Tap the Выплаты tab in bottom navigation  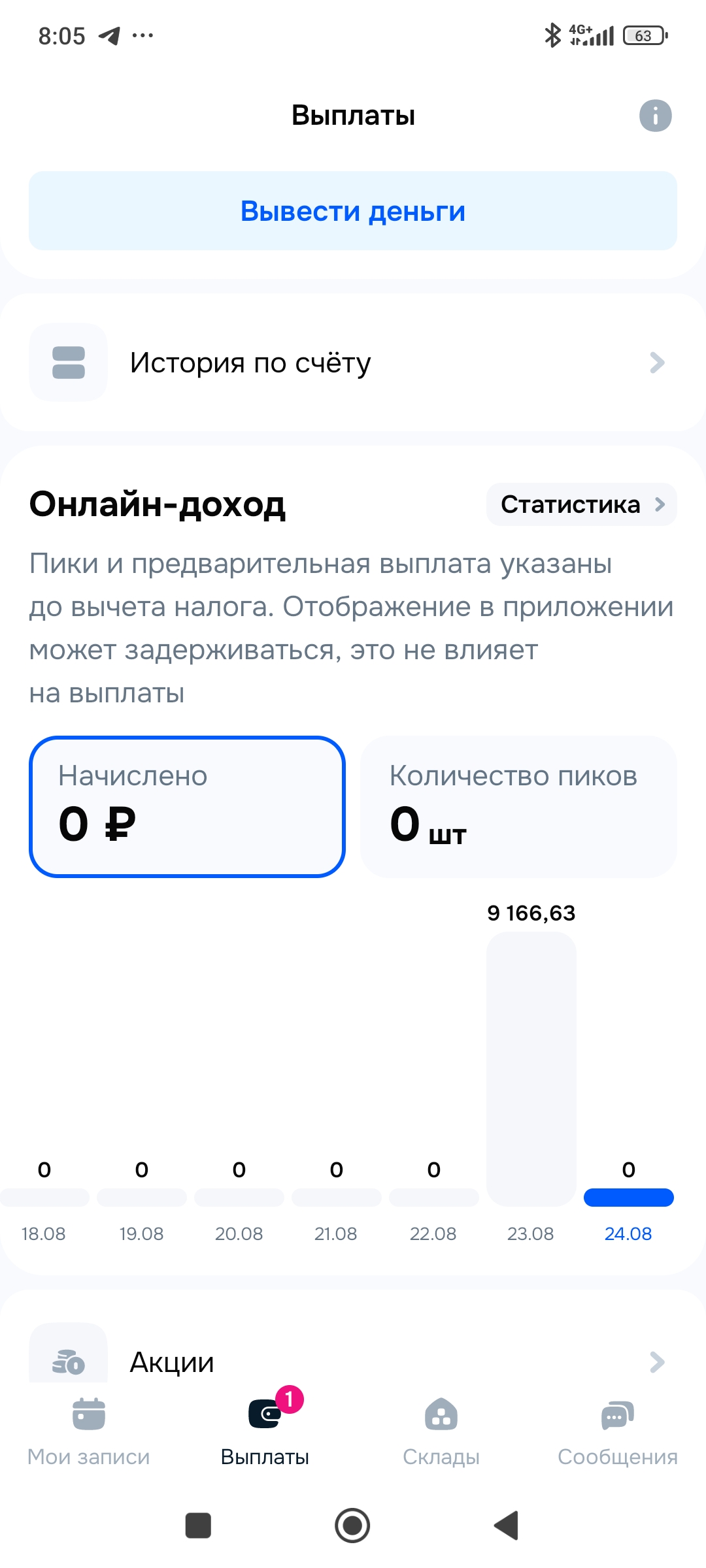click(x=265, y=1432)
